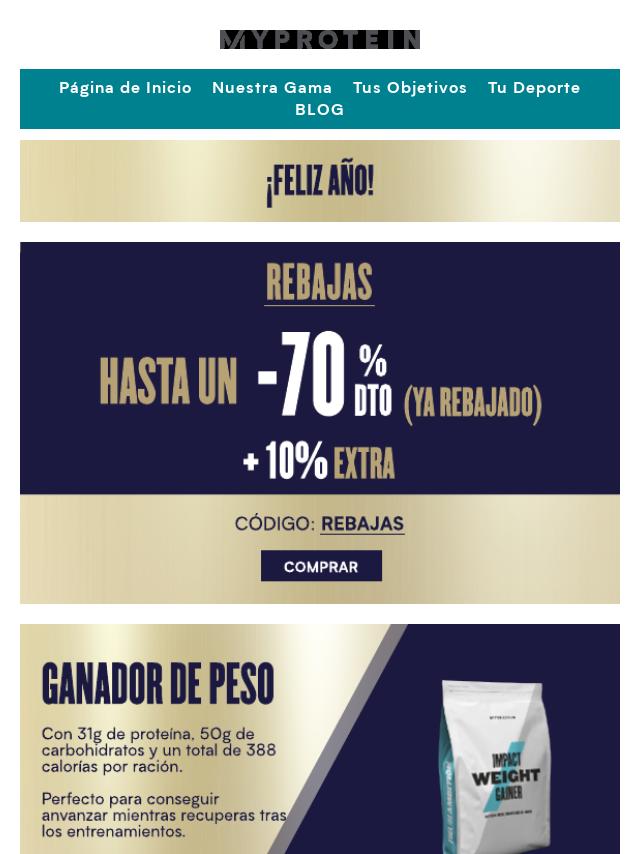The width and height of the screenshot is (640, 854).
Task: Go to Nuestra Gama section
Action: pos(272,88)
